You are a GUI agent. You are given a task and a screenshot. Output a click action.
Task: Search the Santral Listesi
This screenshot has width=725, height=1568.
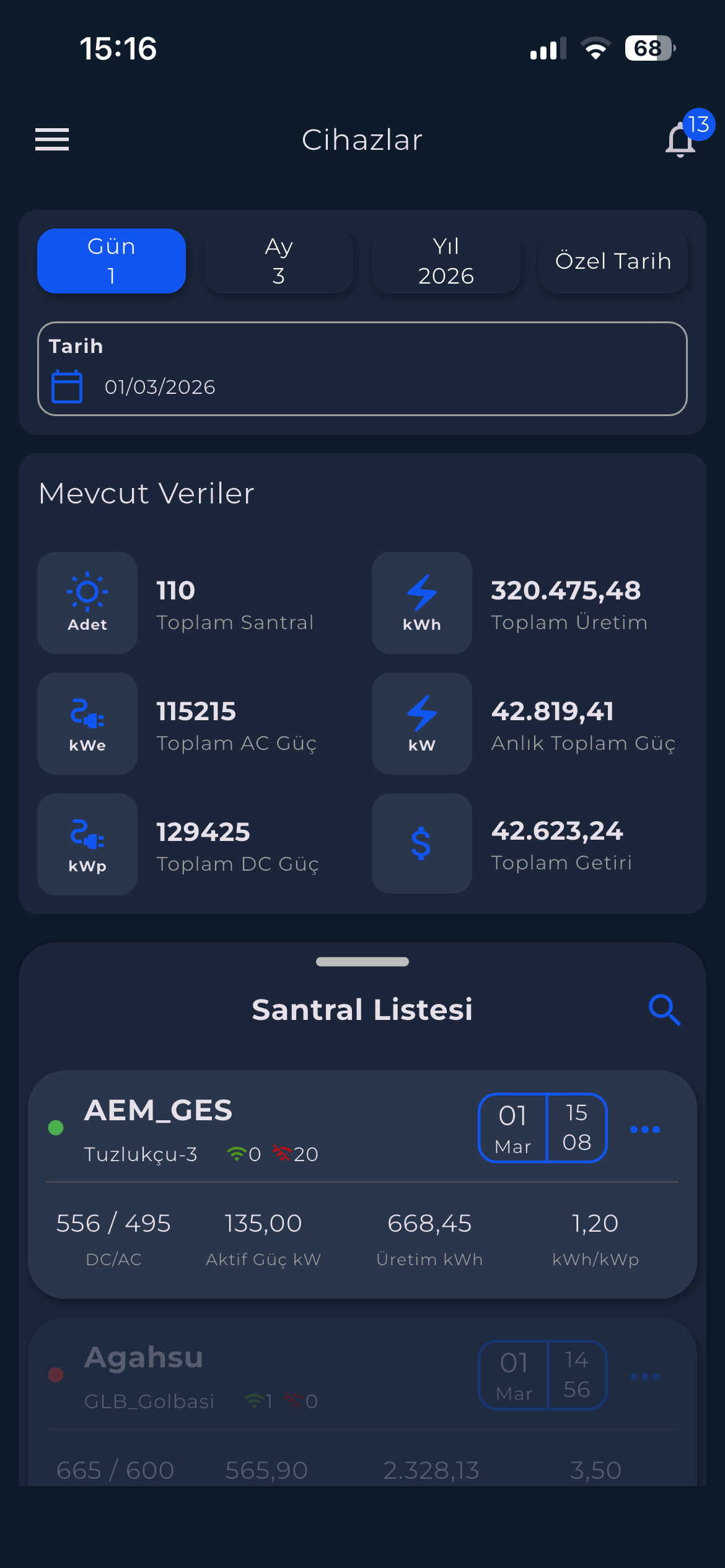tap(664, 1010)
